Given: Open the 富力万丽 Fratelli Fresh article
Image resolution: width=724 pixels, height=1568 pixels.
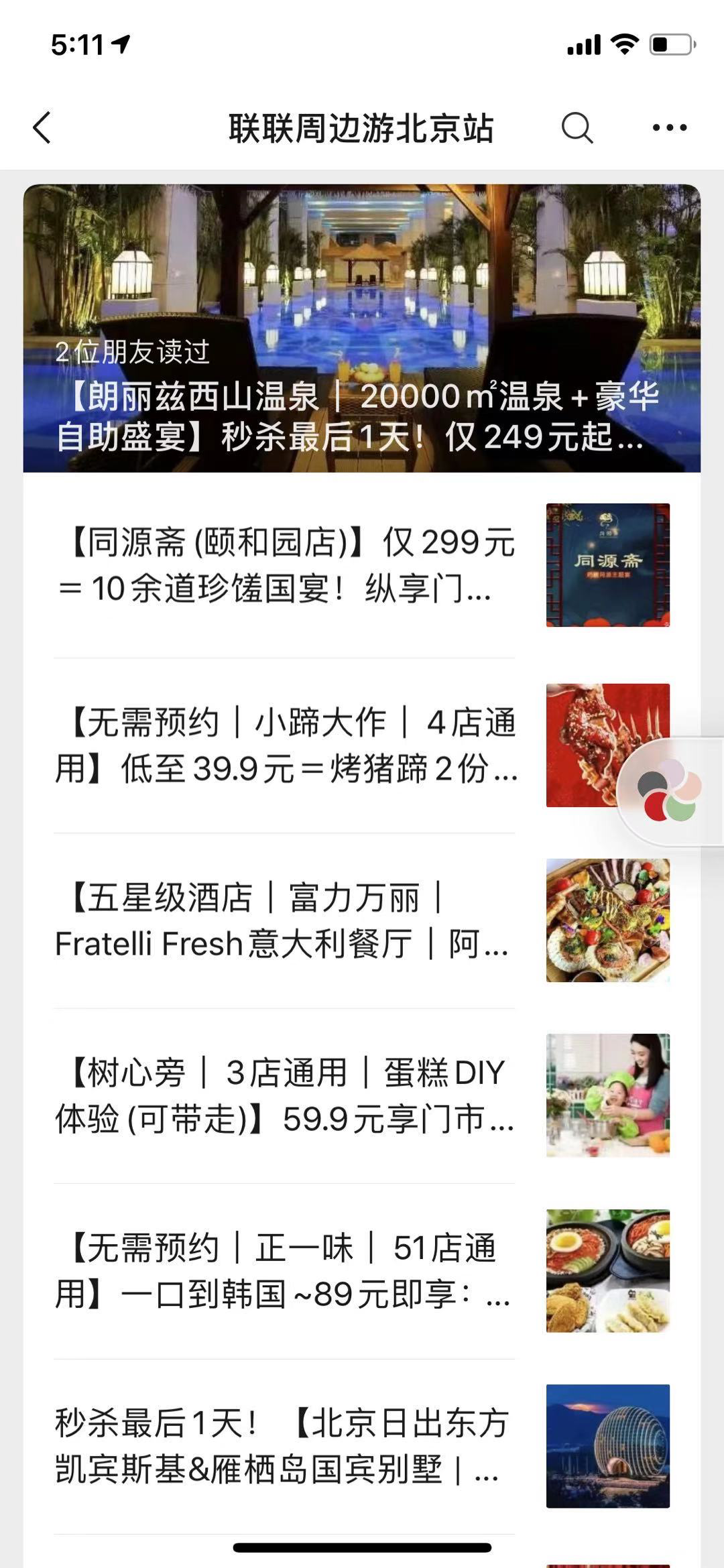Looking at the screenshot, I should [x=362, y=920].
